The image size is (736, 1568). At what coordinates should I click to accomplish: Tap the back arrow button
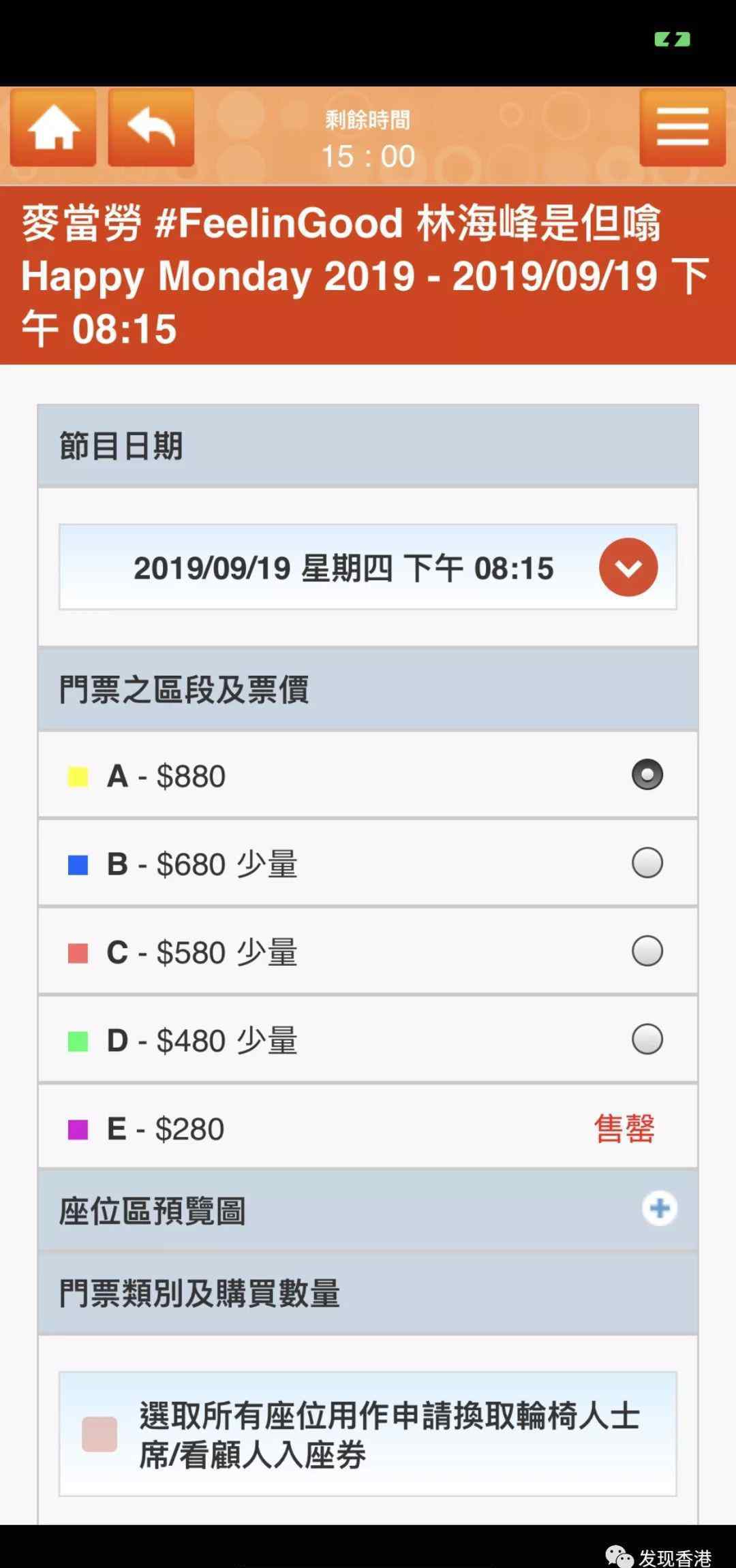click(x=151, y=128)
